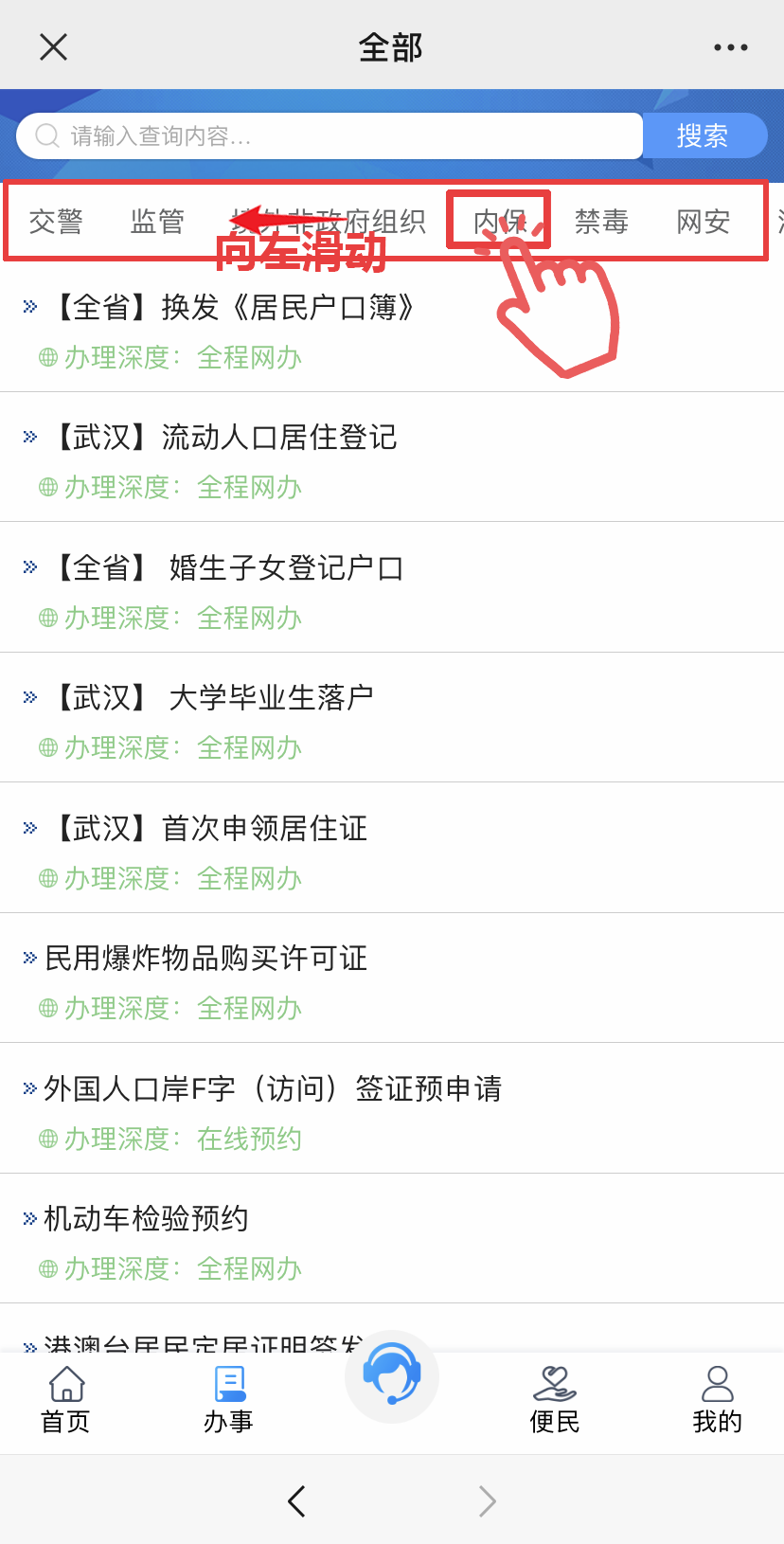Switch to the 禁毒 tab
This screenshot has width=784, height=1544.
coord(601,222)
